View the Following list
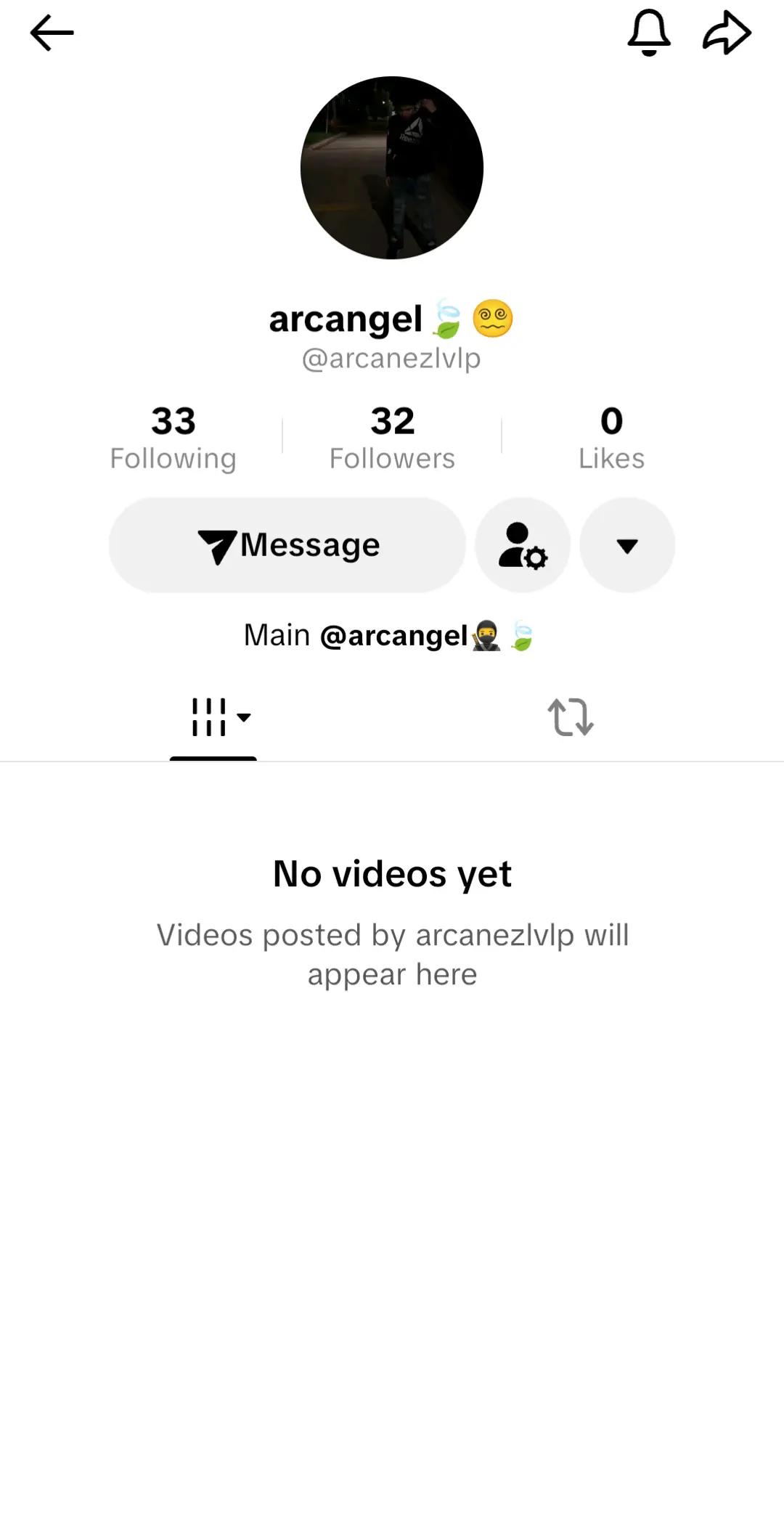784x1539 pixels. [x=173, y=438]
